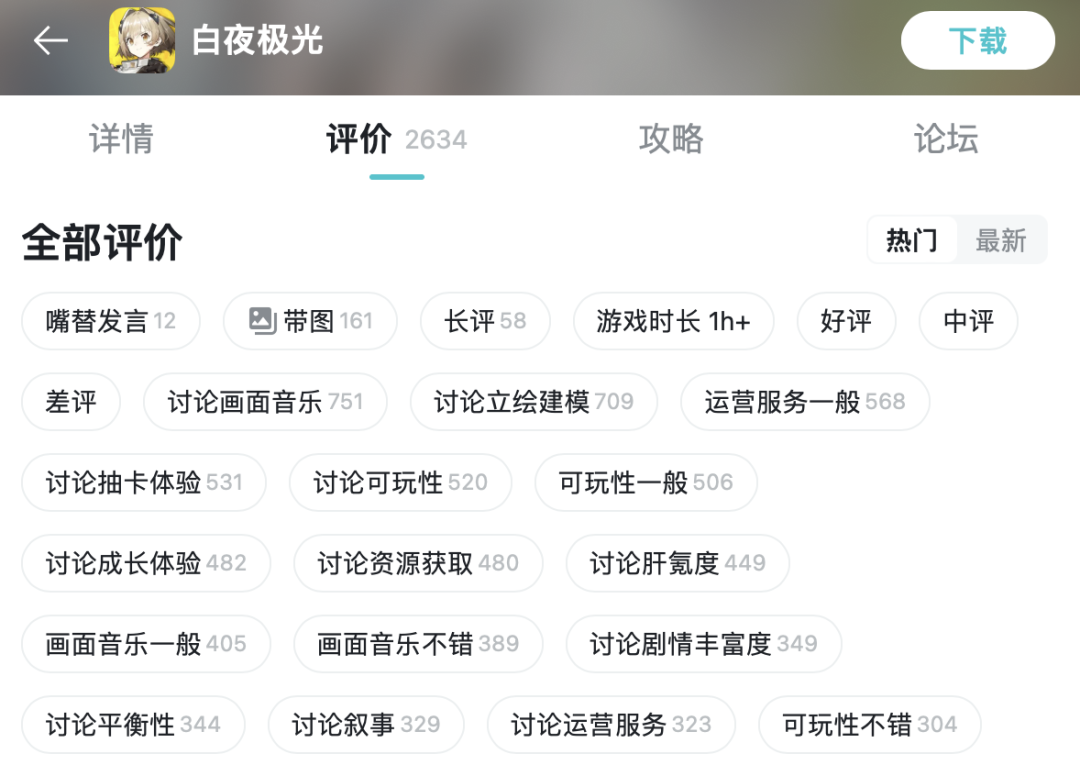Tap the 下载 download button
The width and height of the screenshot is (1080, 776).
point(977,41)
